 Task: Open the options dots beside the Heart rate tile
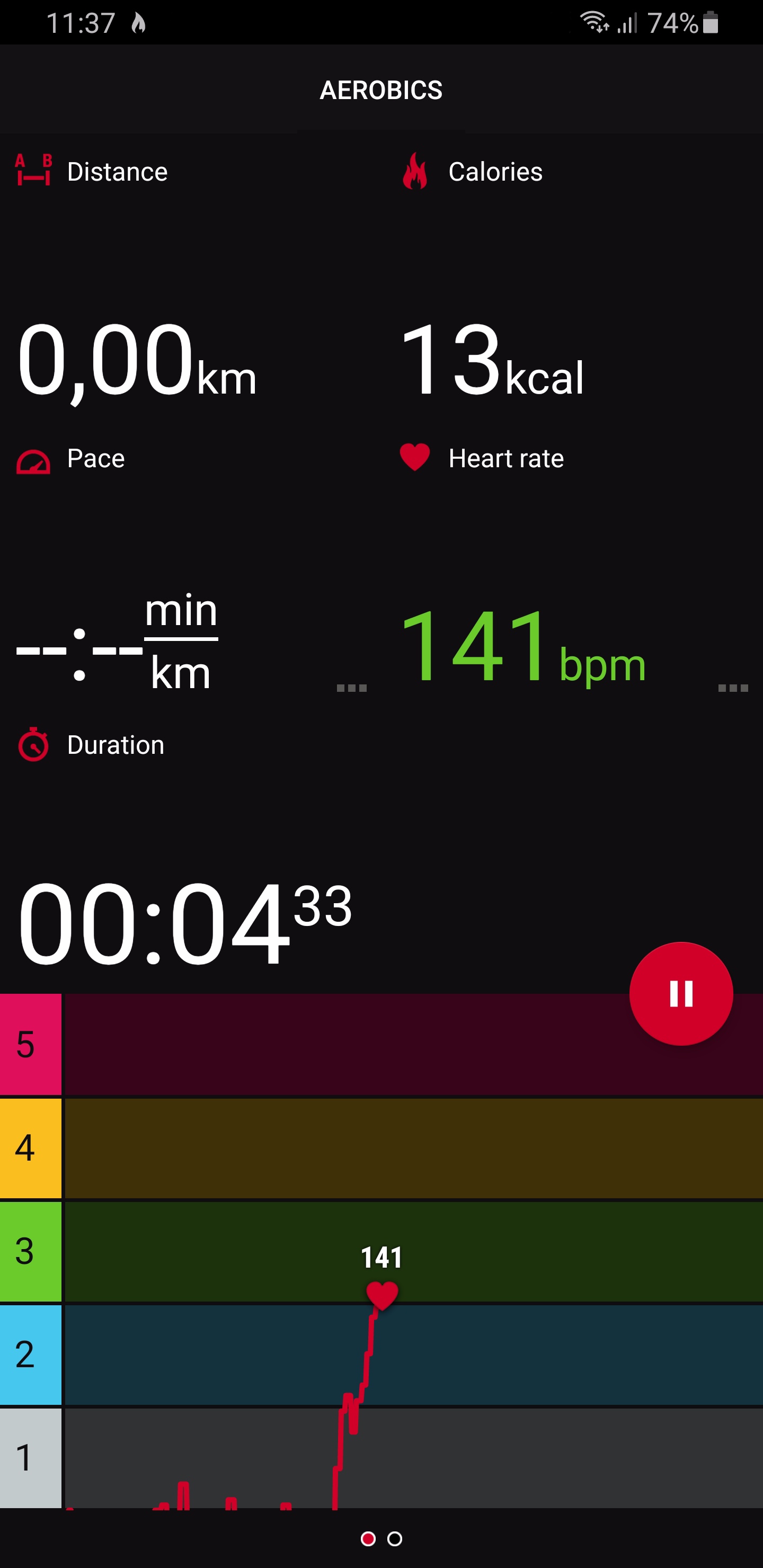coord(733,688)
